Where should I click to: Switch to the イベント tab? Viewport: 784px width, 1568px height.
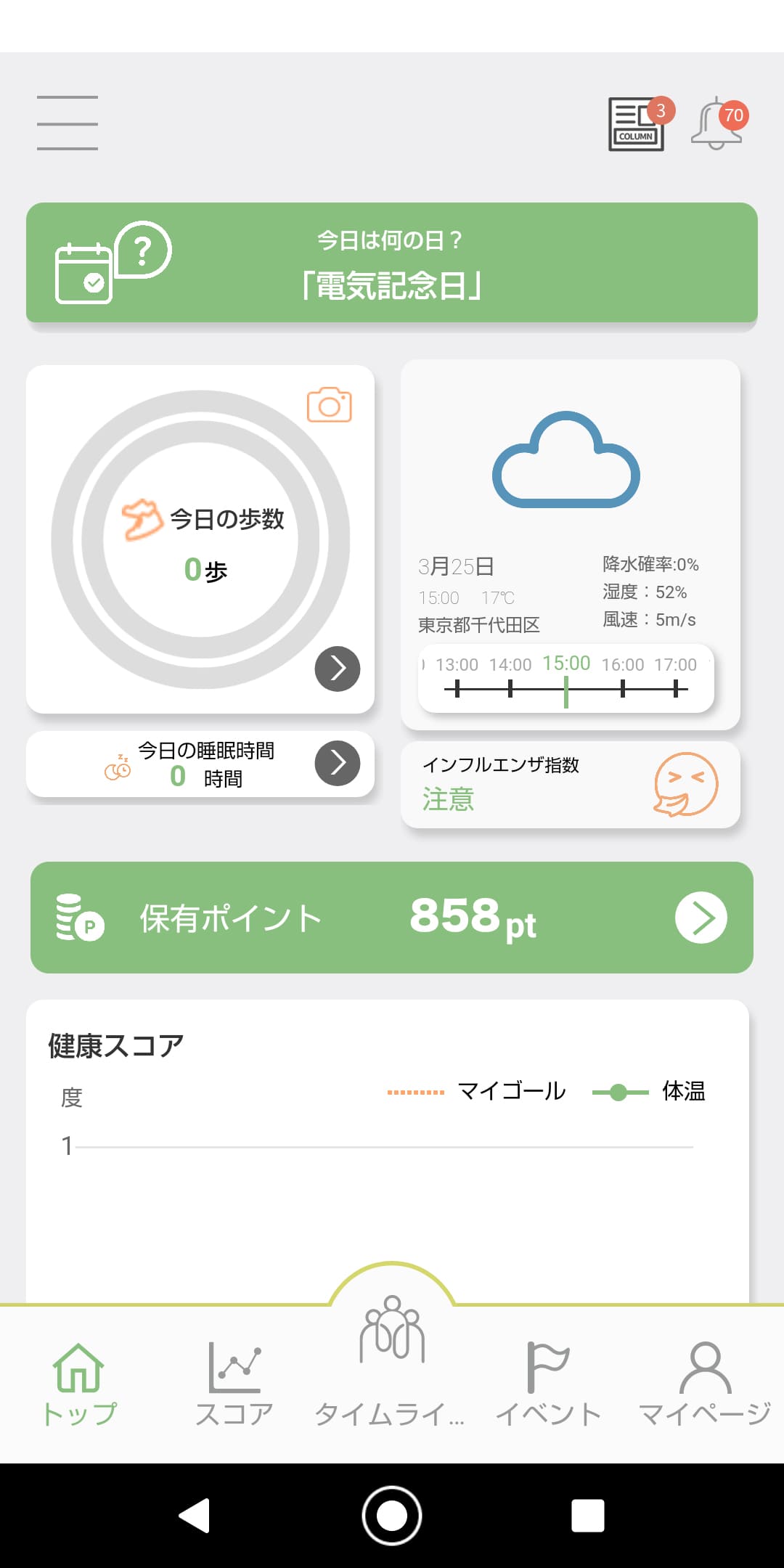pyautogui.click(x=548, y=1384)
